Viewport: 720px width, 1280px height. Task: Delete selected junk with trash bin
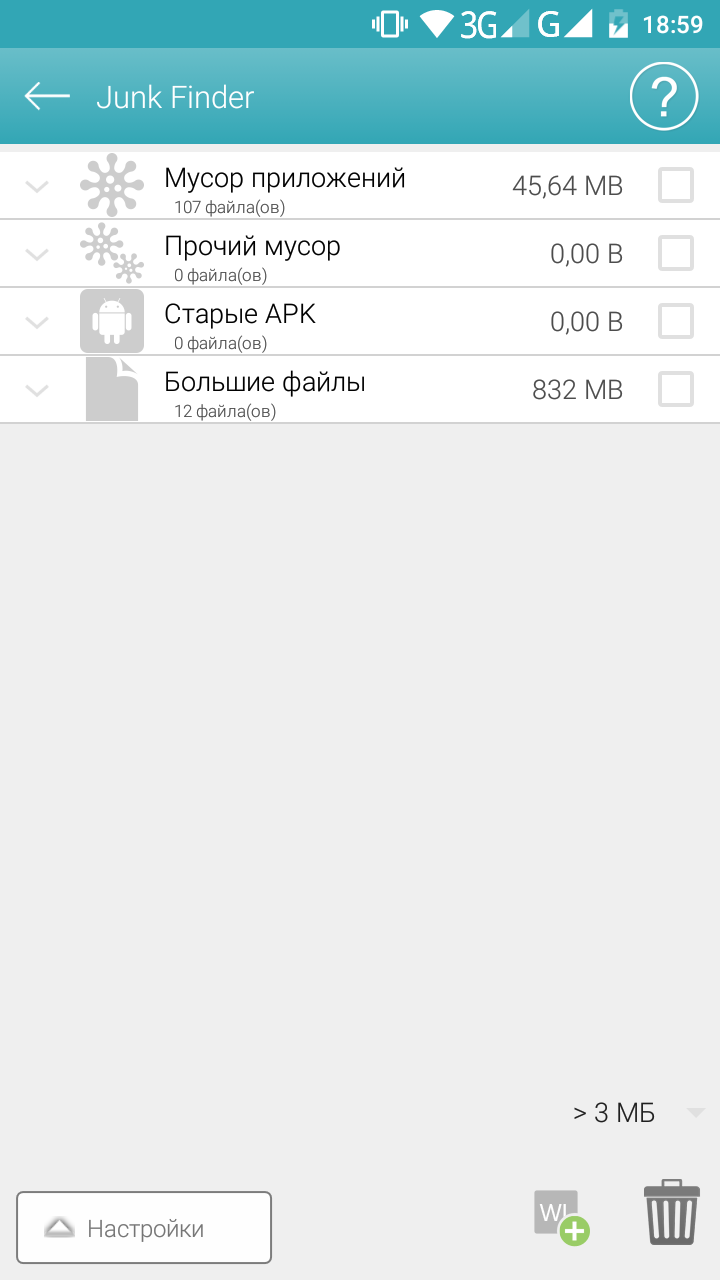(x=670, y=1213)
